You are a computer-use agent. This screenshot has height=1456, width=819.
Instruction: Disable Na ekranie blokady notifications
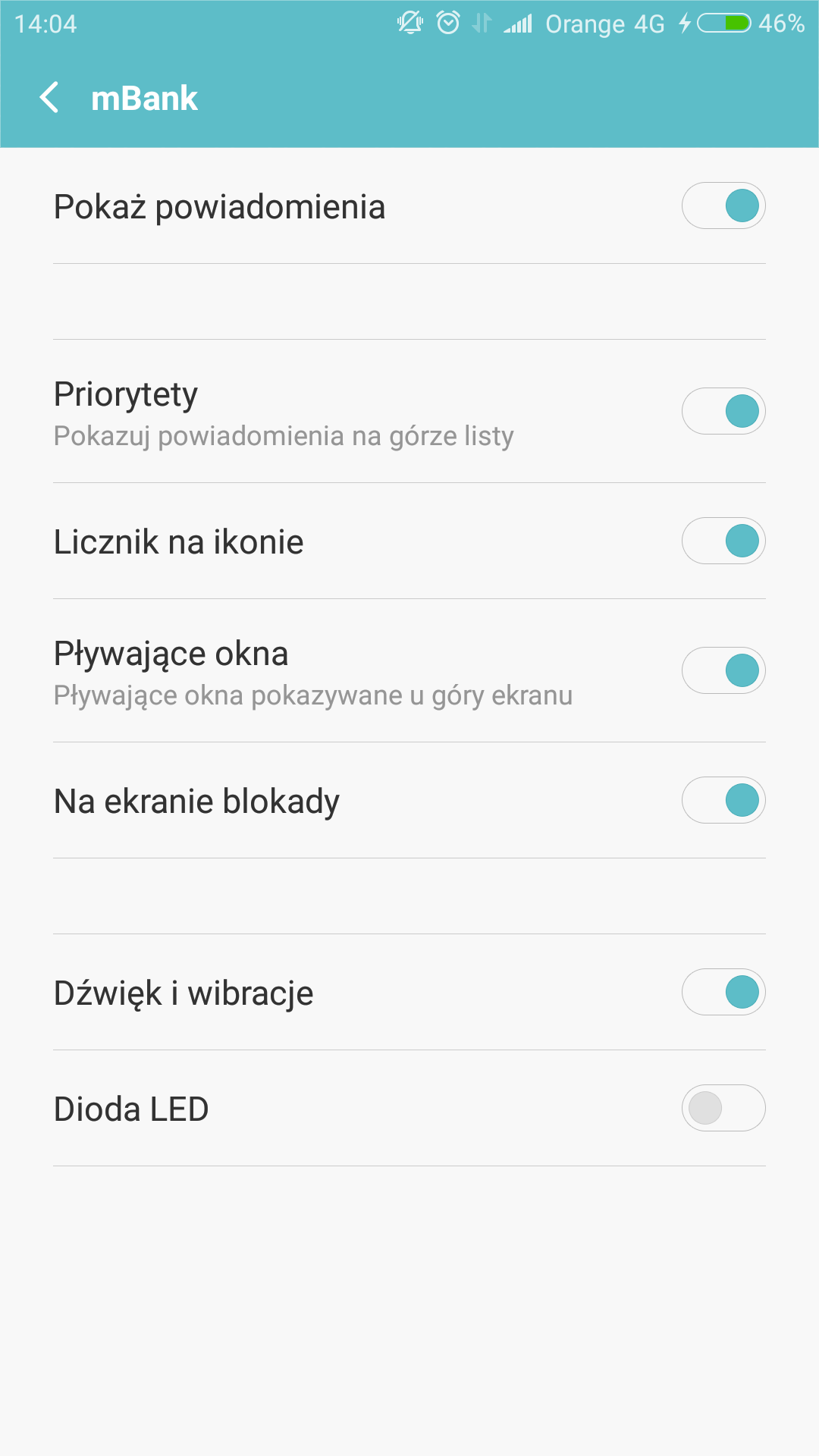pyautogui.click(x=723, y=800)
